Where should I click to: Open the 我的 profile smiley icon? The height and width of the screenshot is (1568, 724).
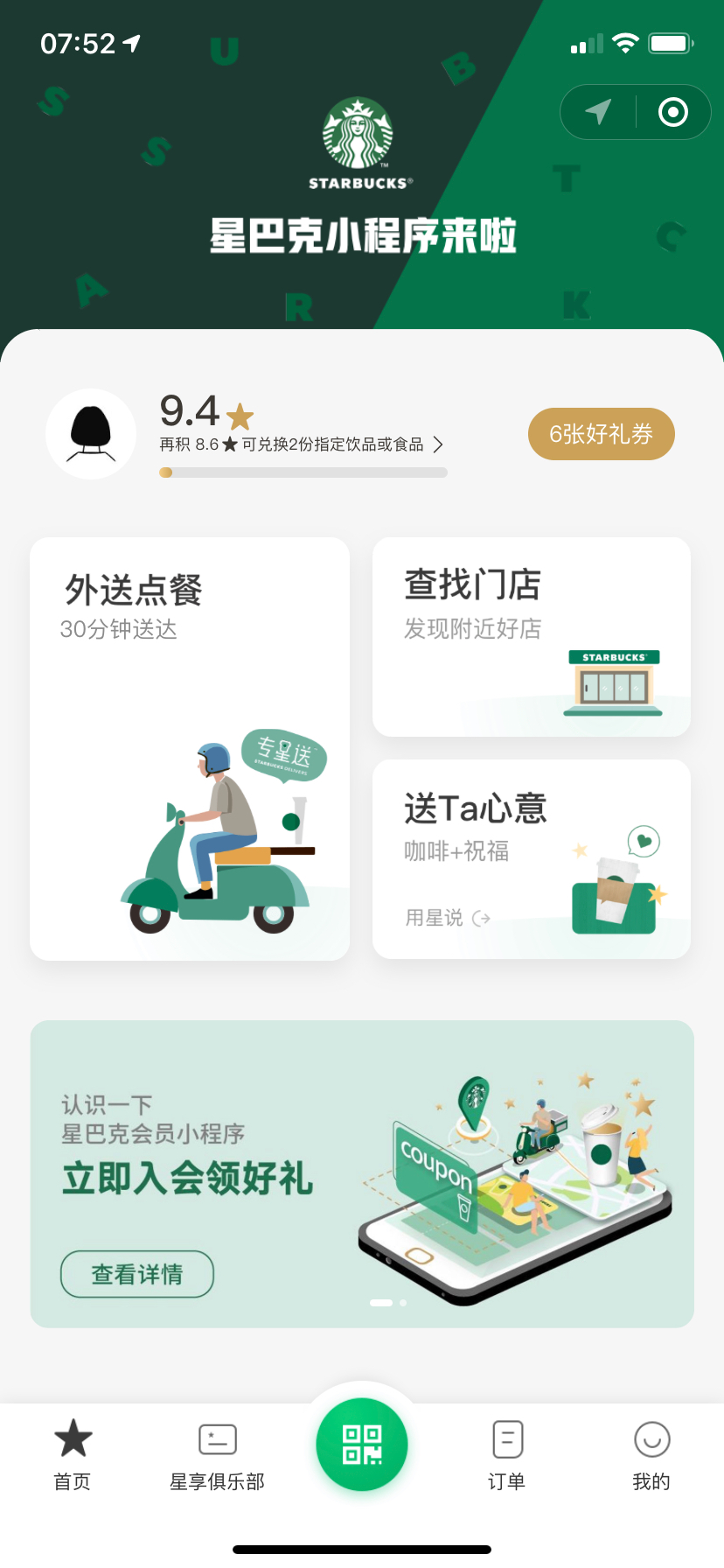651,1438
